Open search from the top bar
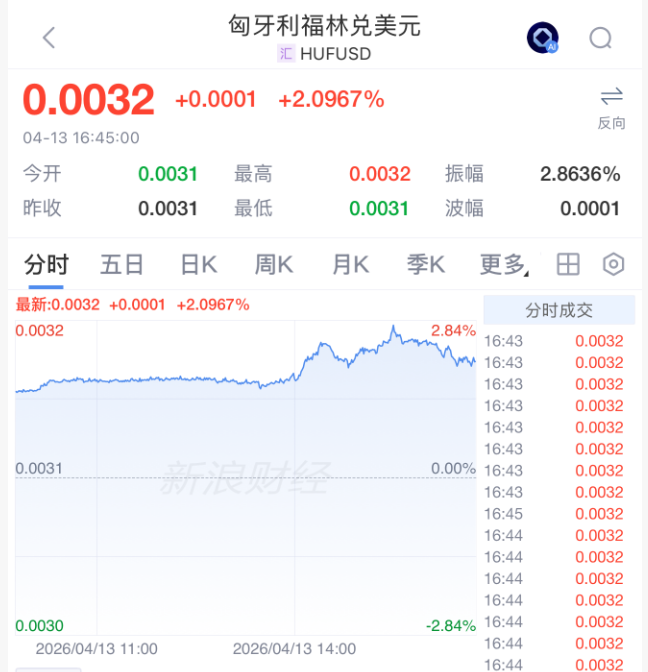This screenshot has height=672, width=648. coord(600,38)
